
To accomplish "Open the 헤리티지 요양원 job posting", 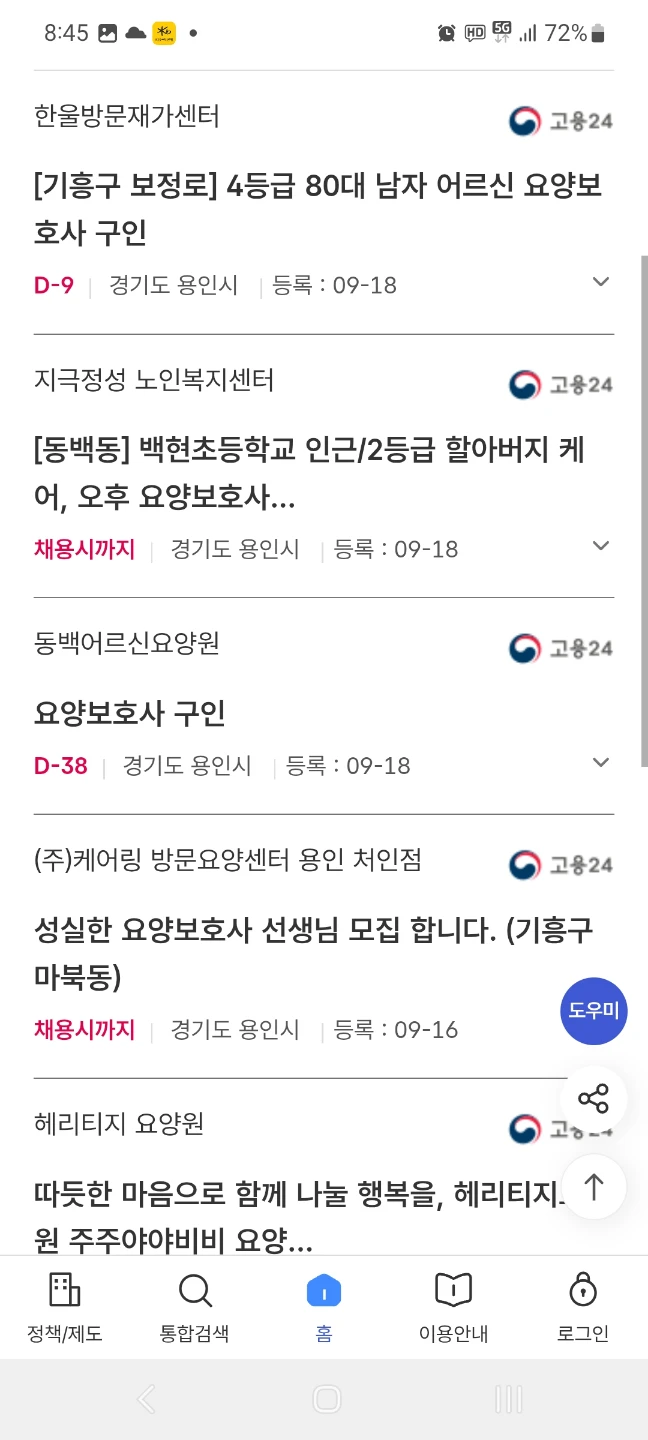I will (x=300, y=1217).
